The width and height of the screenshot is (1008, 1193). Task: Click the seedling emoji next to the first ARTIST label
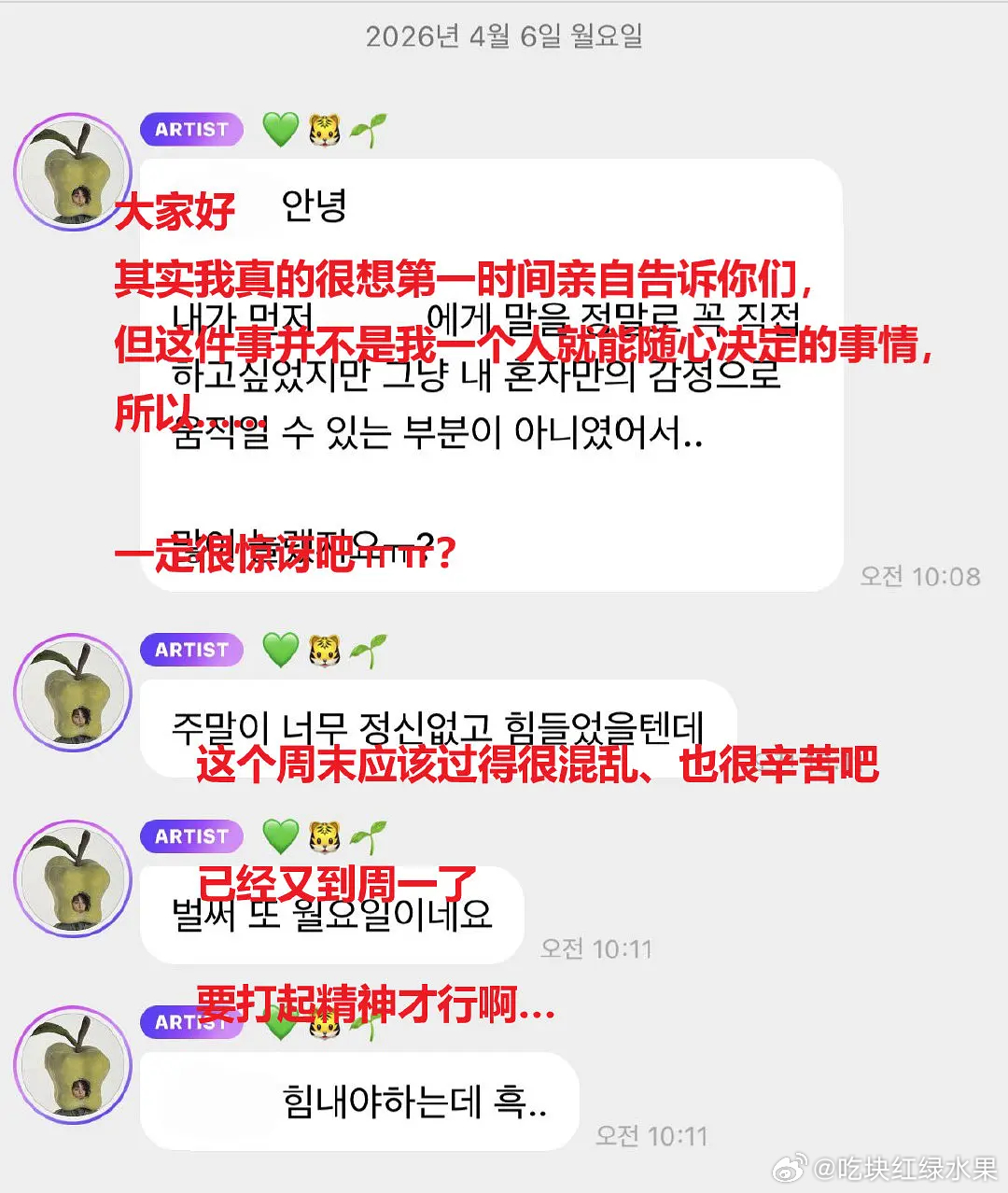point(367,130)
